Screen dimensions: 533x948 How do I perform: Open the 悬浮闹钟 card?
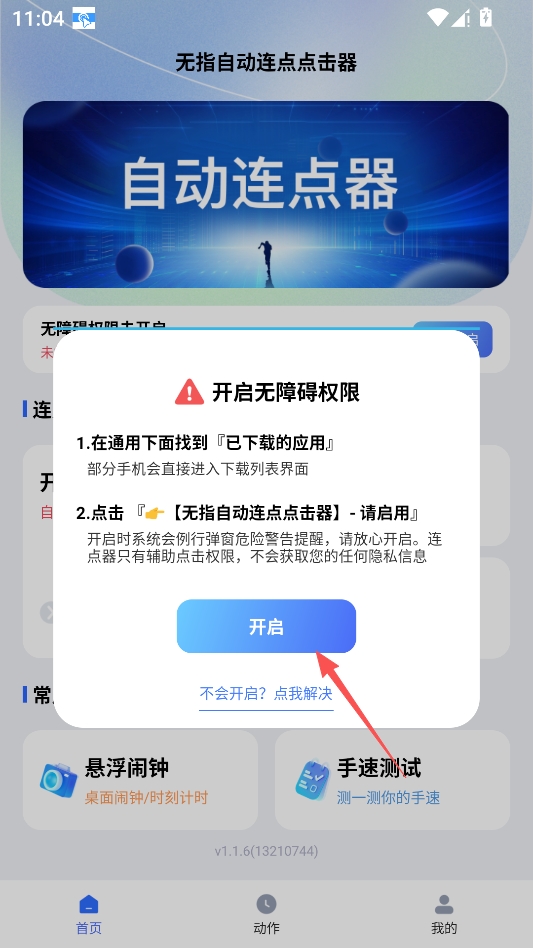140,779
